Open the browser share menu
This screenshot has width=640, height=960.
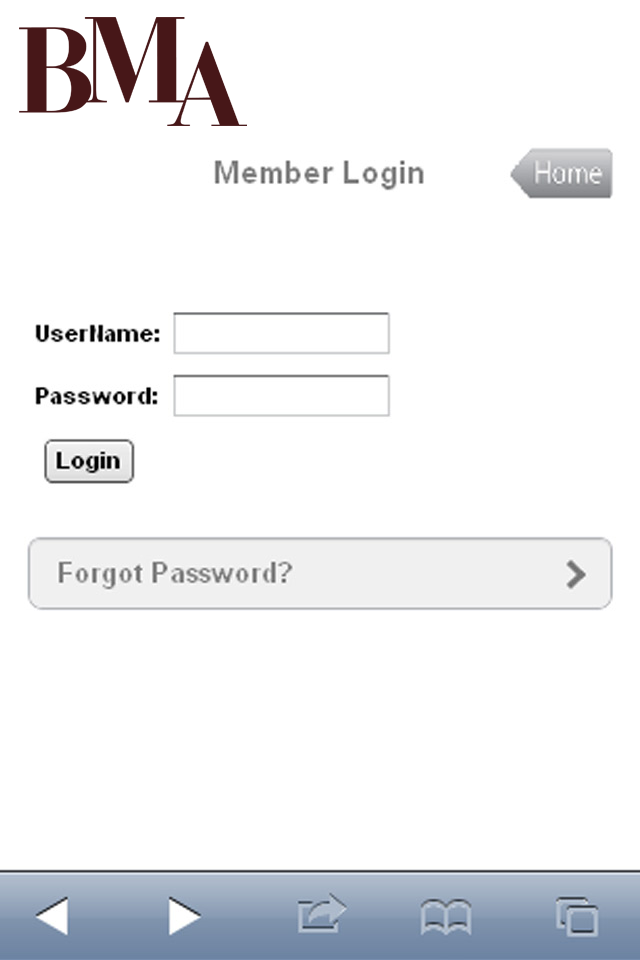click(321, 916)
